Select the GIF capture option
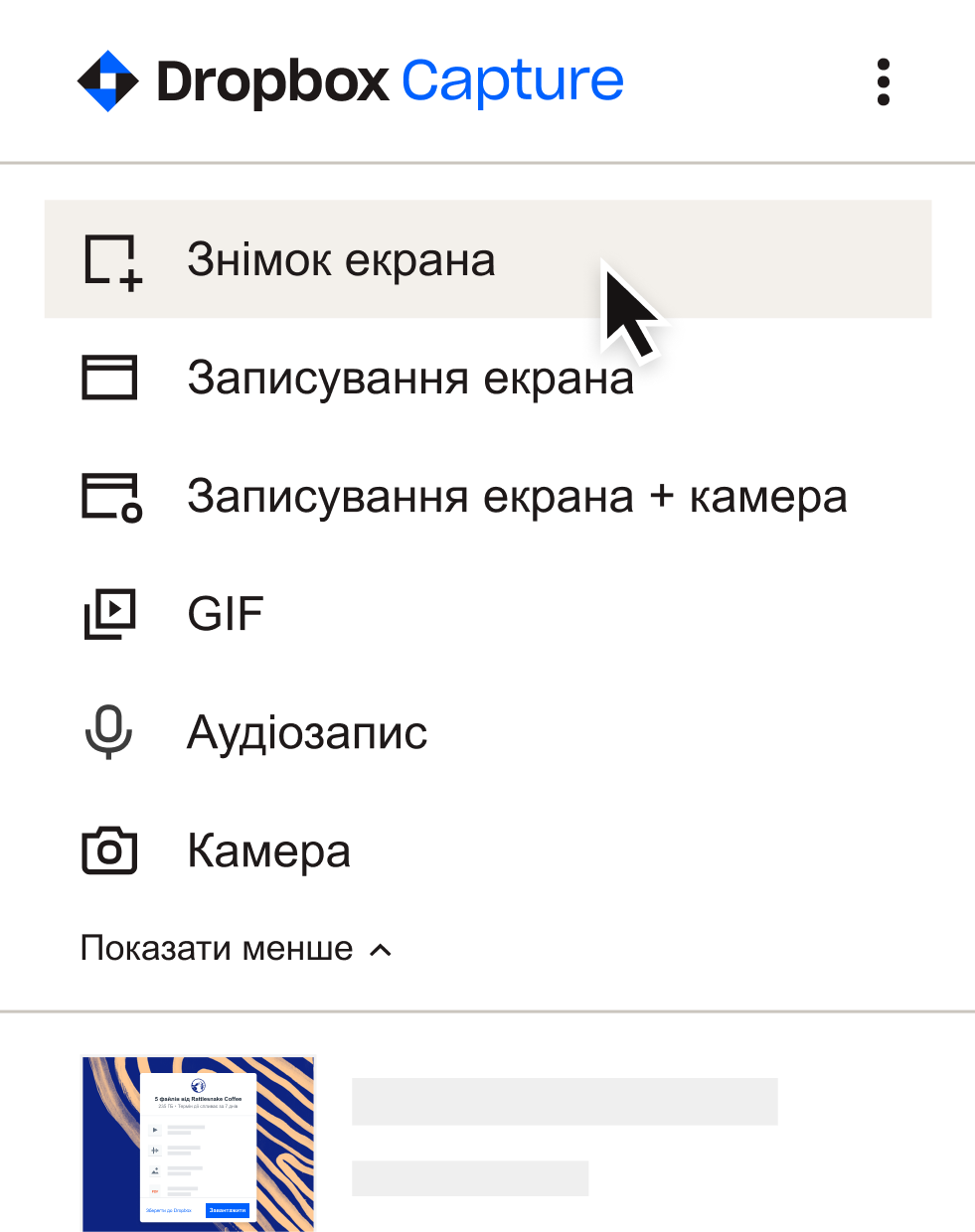 click(226, 615)
